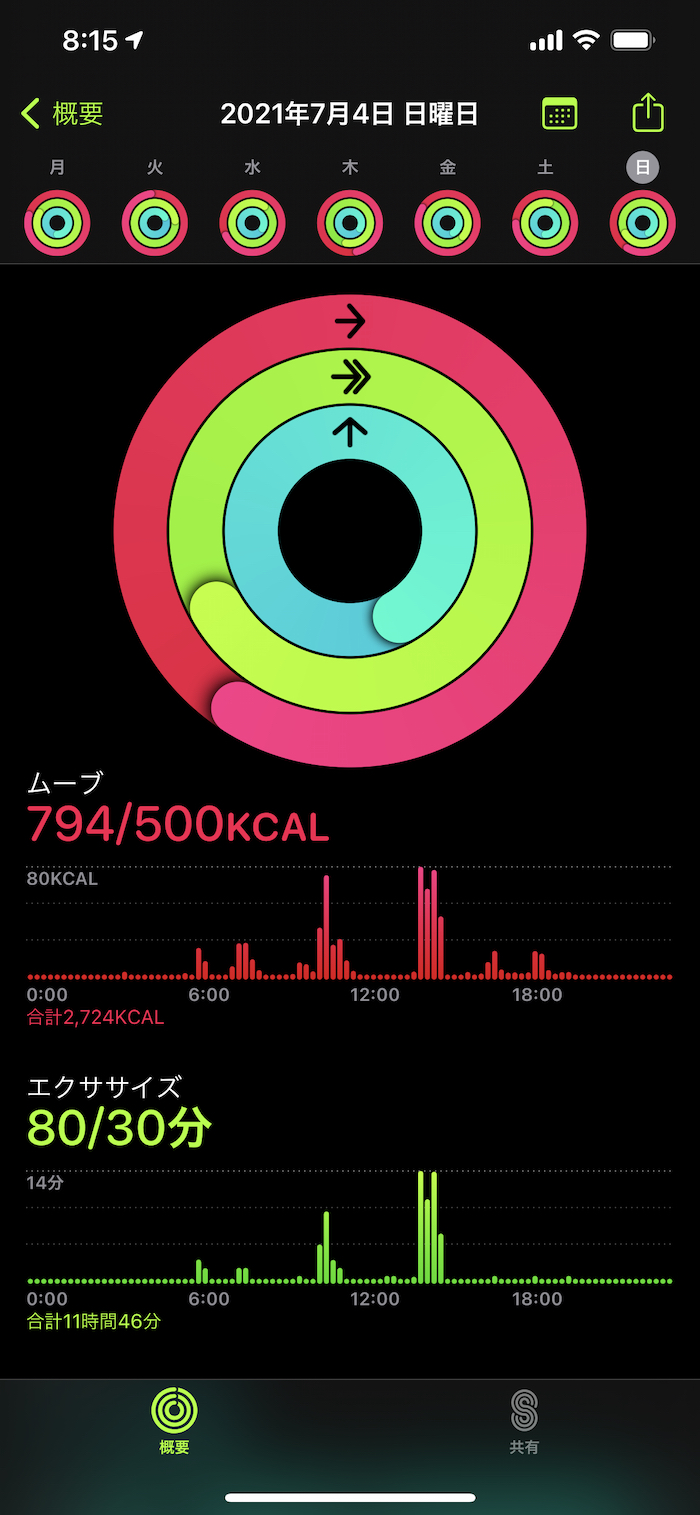700x1515 pixels.
Task: Go back to 概要
Action: tap(62, 114)
